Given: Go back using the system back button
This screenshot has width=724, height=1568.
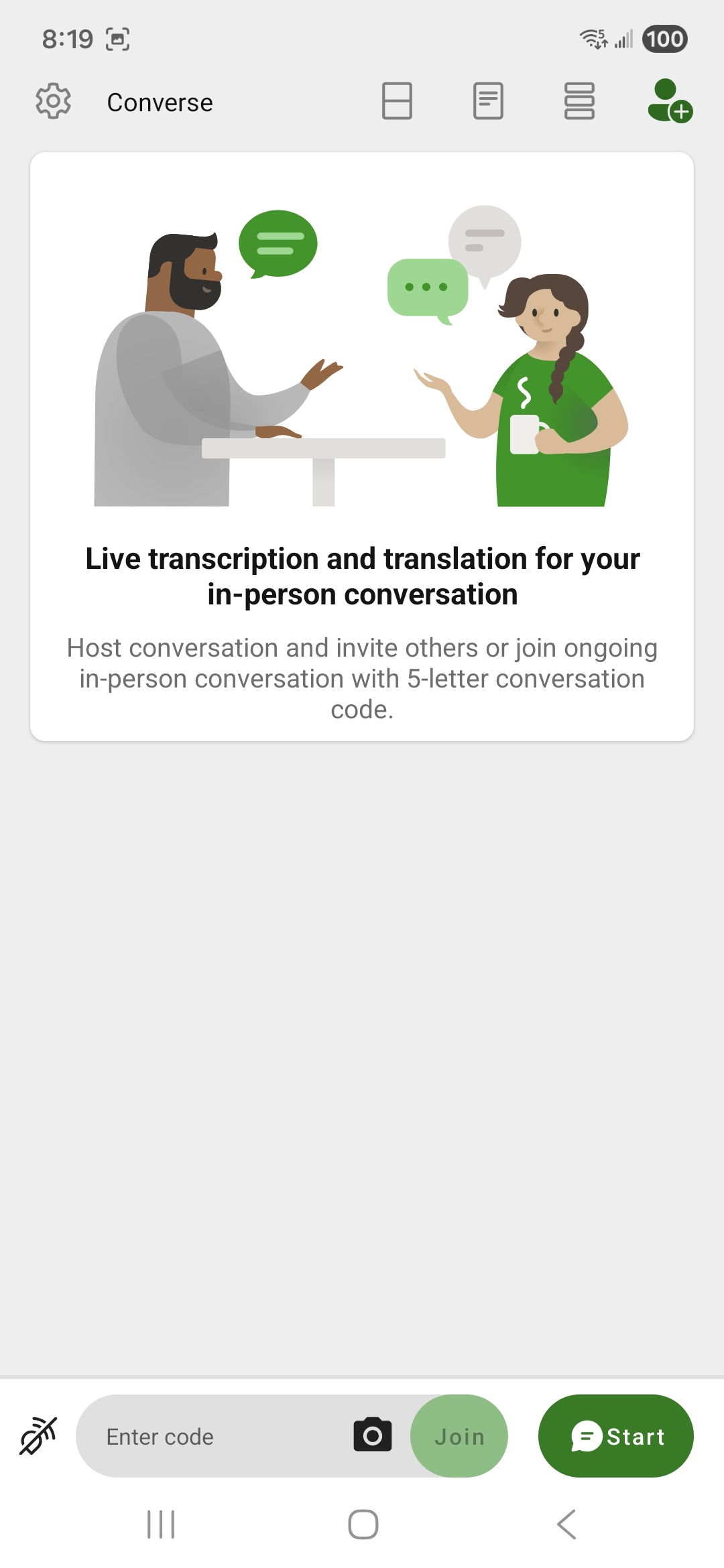Looking at the screenshot, I should (x=566, y=1524).
